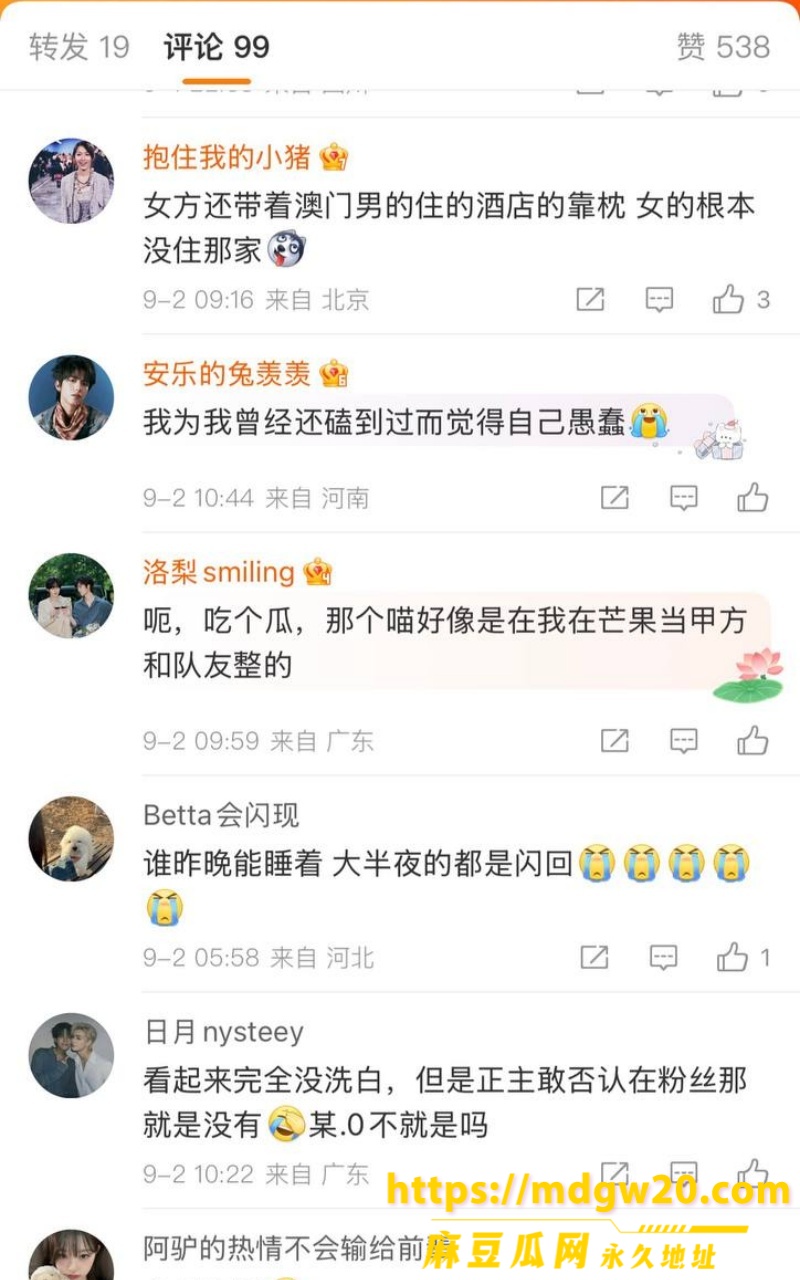This screenshot has width=800, height=1280.
Task: Repost 洛梨smiling's comment
Action: pos(615,740)
